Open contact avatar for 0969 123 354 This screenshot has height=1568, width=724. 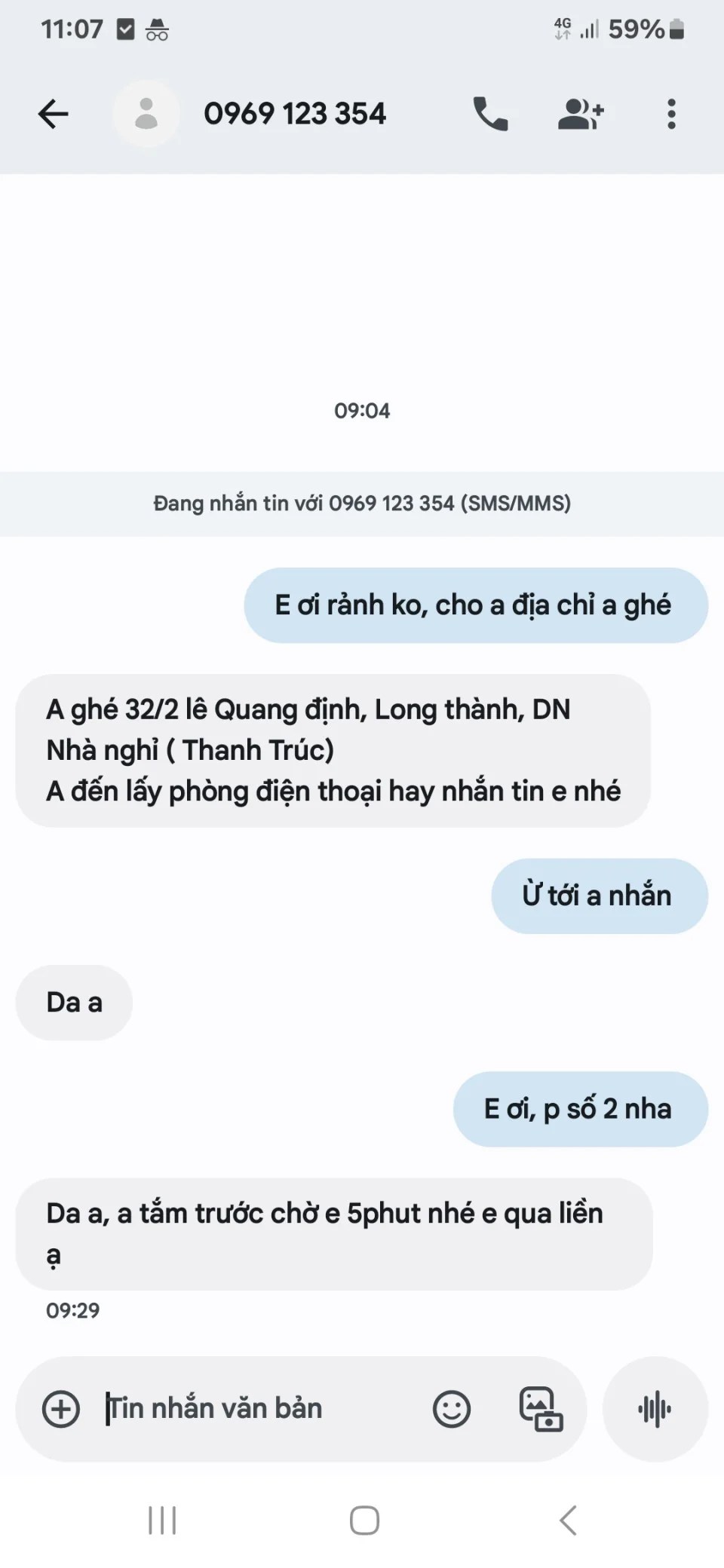(146, 115)
